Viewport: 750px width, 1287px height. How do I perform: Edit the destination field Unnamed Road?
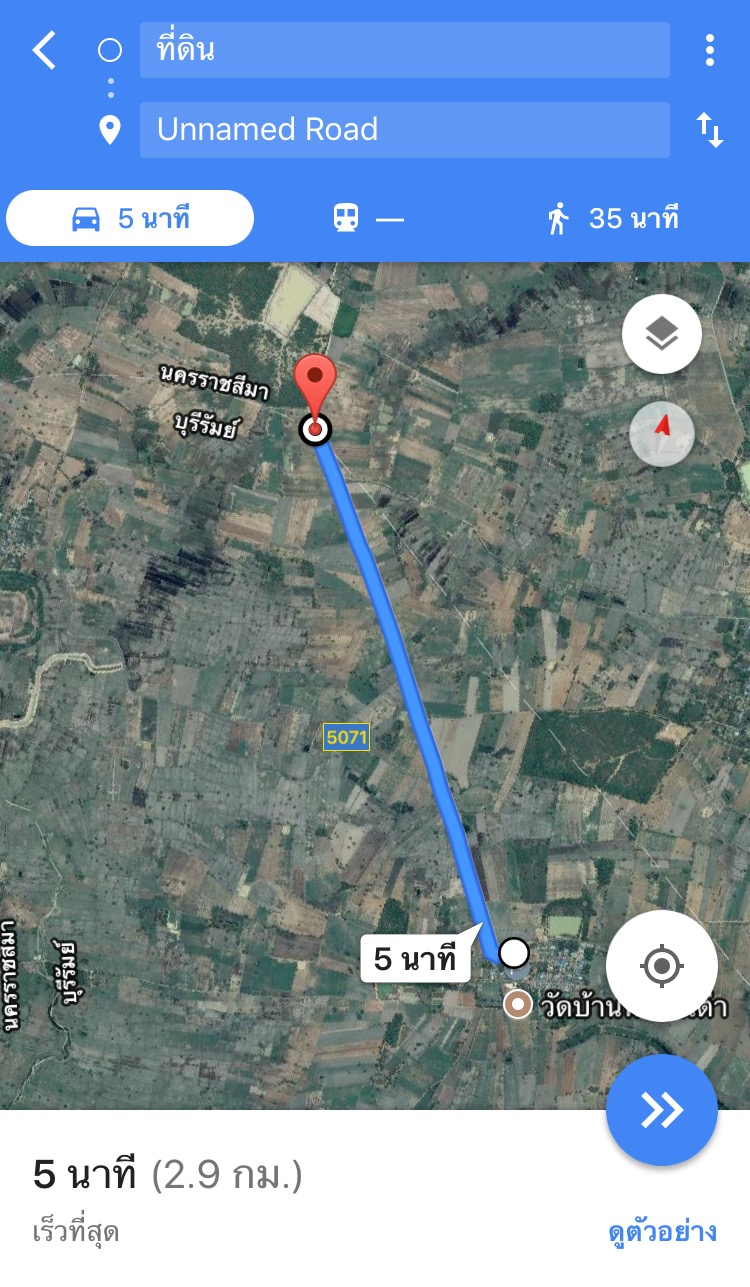pyautogui.click(x=404, y=129)
